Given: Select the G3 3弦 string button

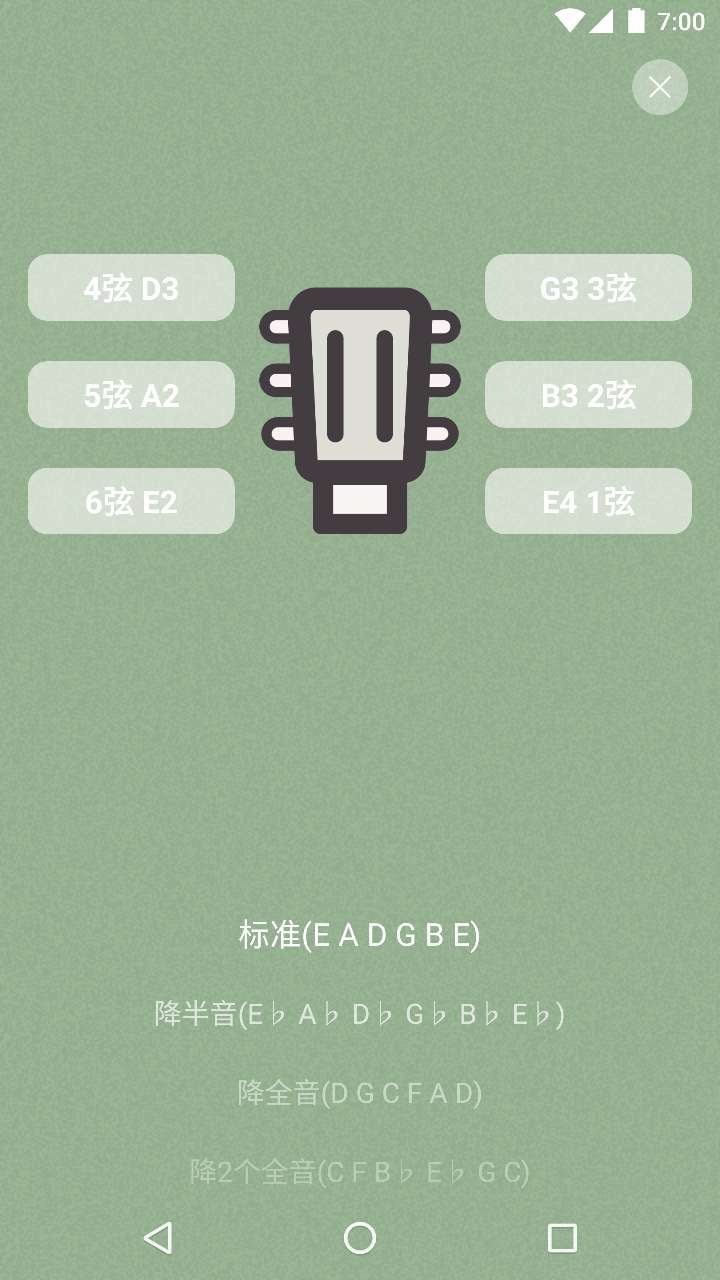Looking at the screenshot, I should [x=588, y=288].
